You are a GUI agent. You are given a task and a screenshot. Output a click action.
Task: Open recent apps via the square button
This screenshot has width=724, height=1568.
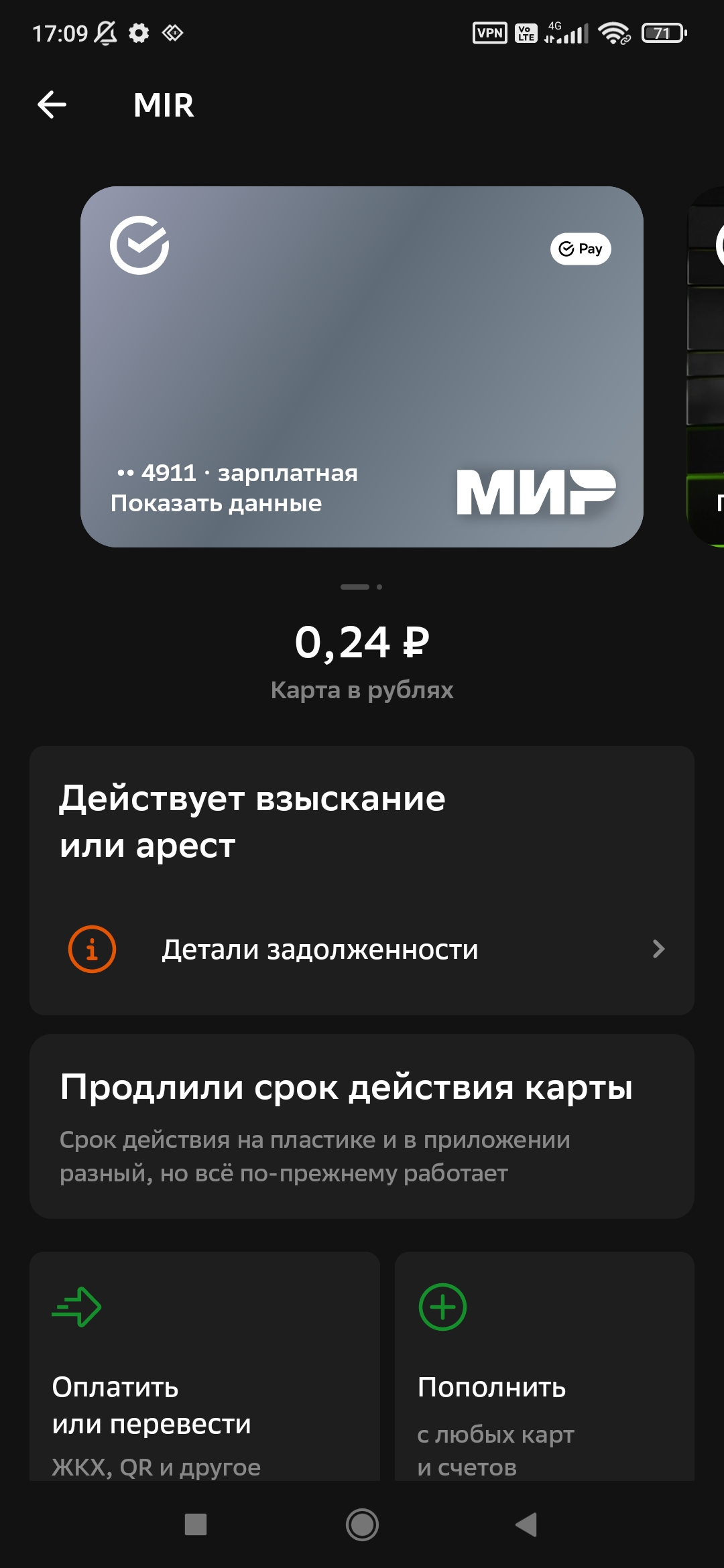click(196, 1524)
